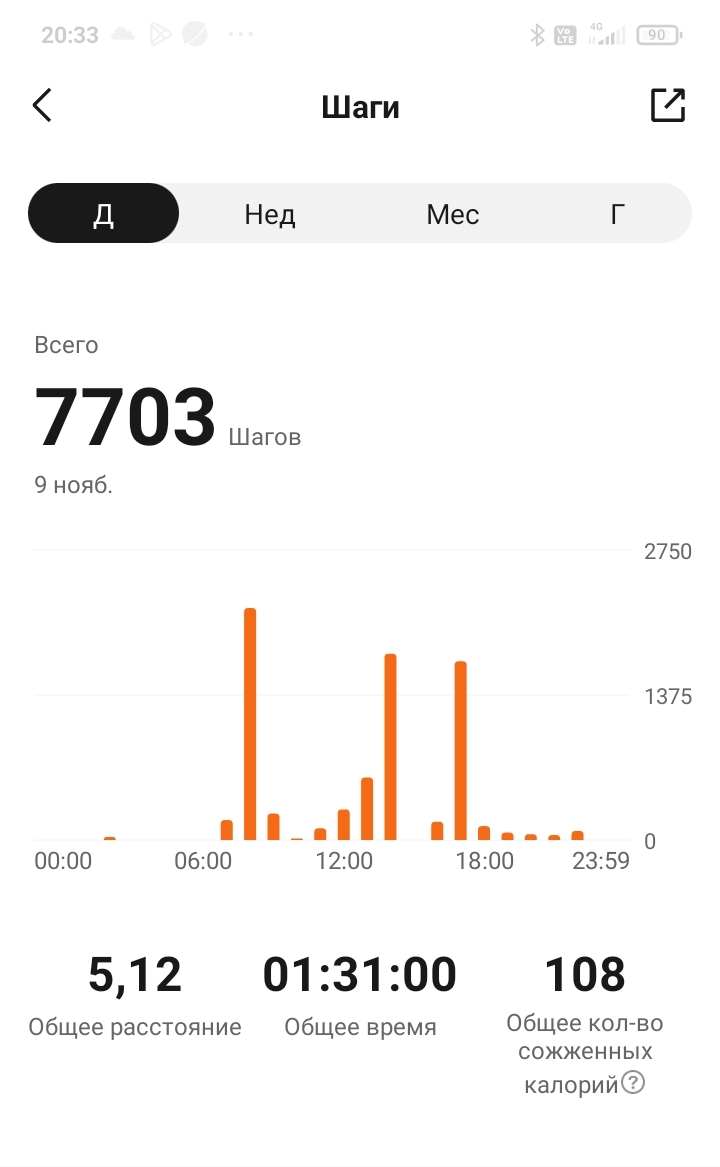Switch to the Мес monthly view
This screenshot has height=1167, width=720.
pyautogui.click(x=452, y=214)
